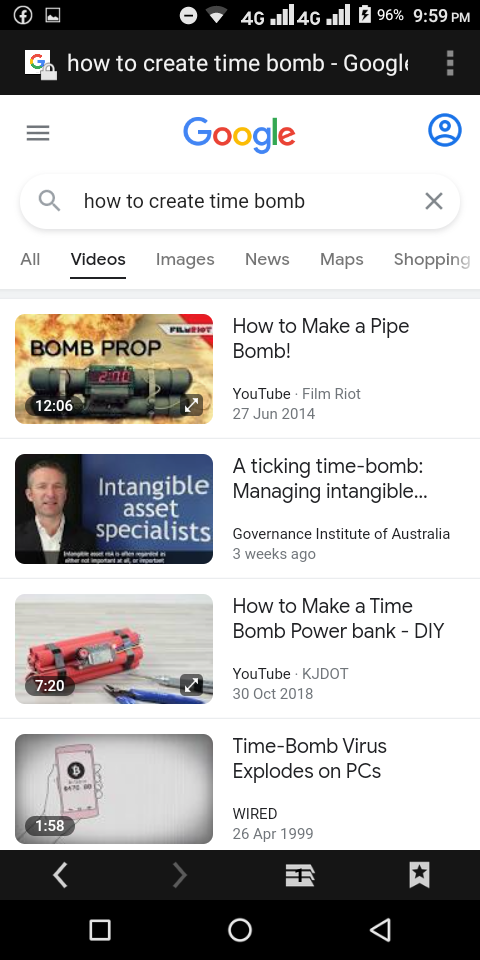Open the system recent apps
The height and width of the screenshot is (960, 480).
click(x=100, y=930)
